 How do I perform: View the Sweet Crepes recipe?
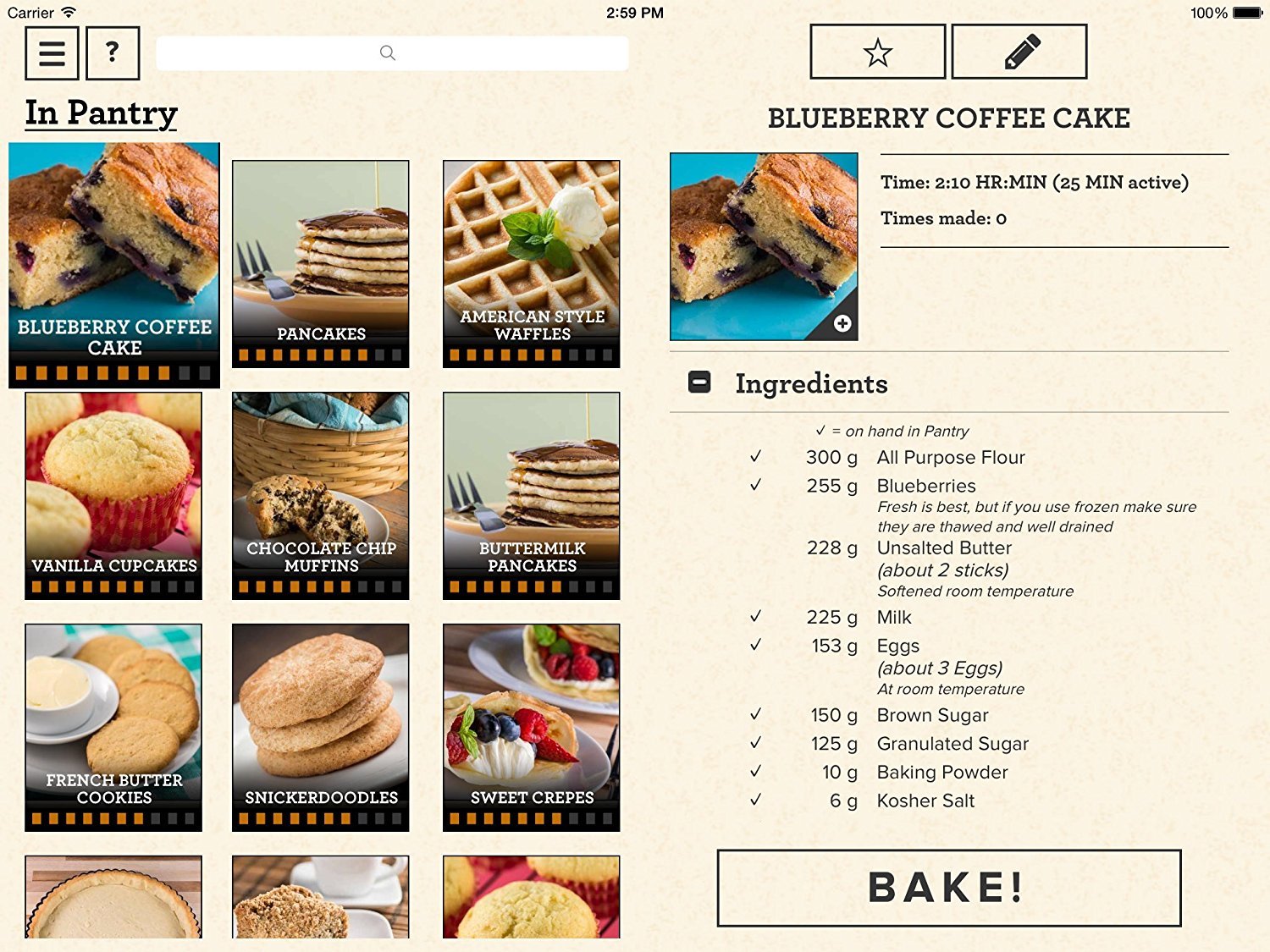pos(531,727)
